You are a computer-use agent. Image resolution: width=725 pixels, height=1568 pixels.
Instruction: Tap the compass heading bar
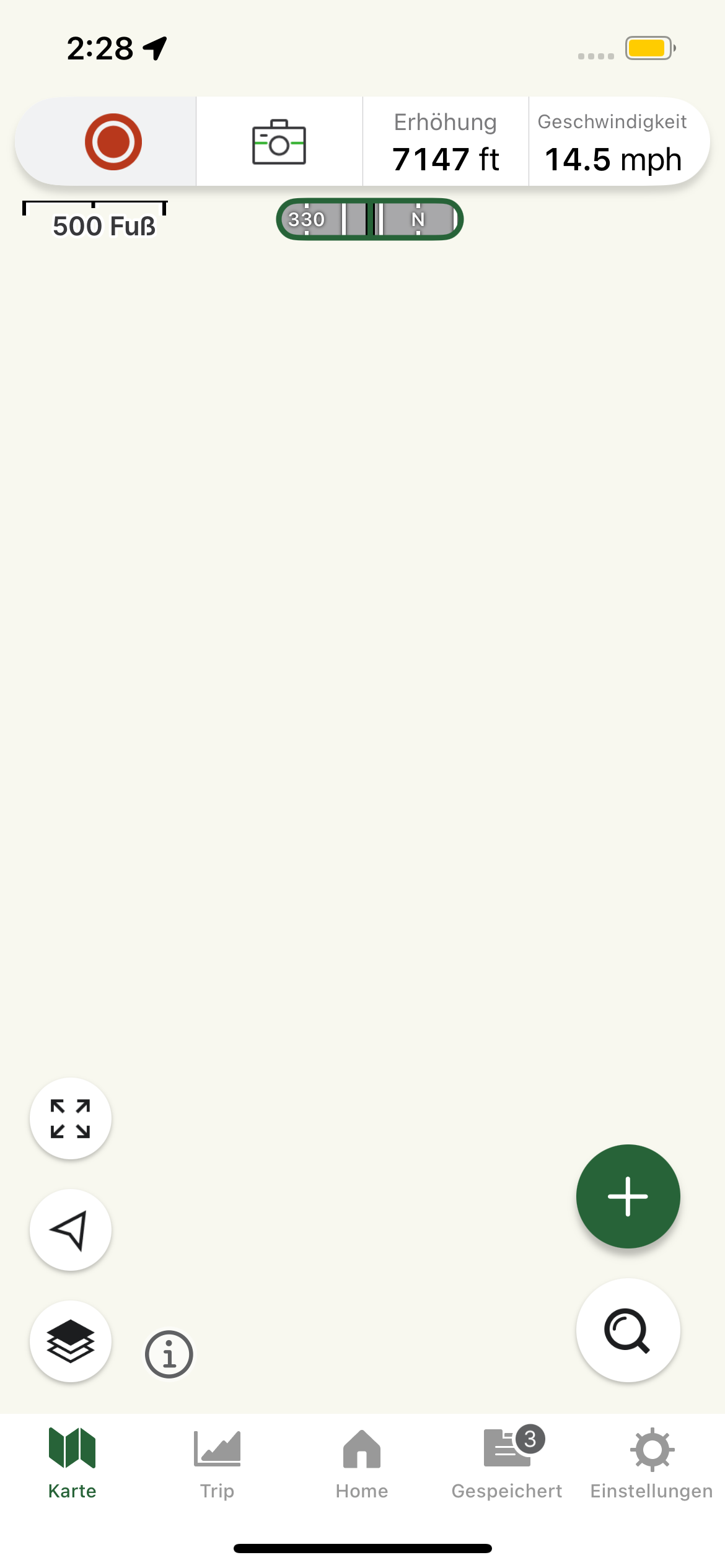point(369,219)
